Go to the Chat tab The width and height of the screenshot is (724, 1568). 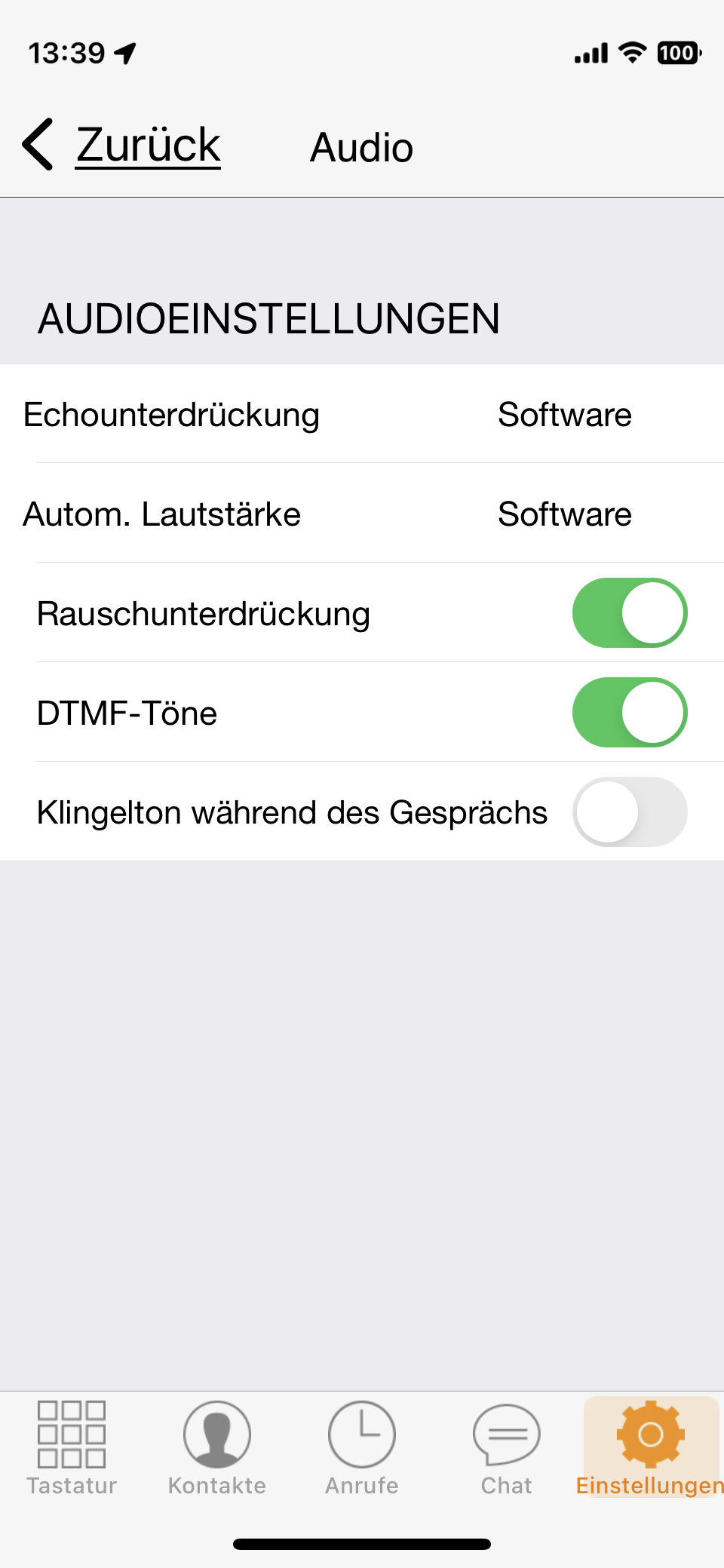coord(507,1448)
